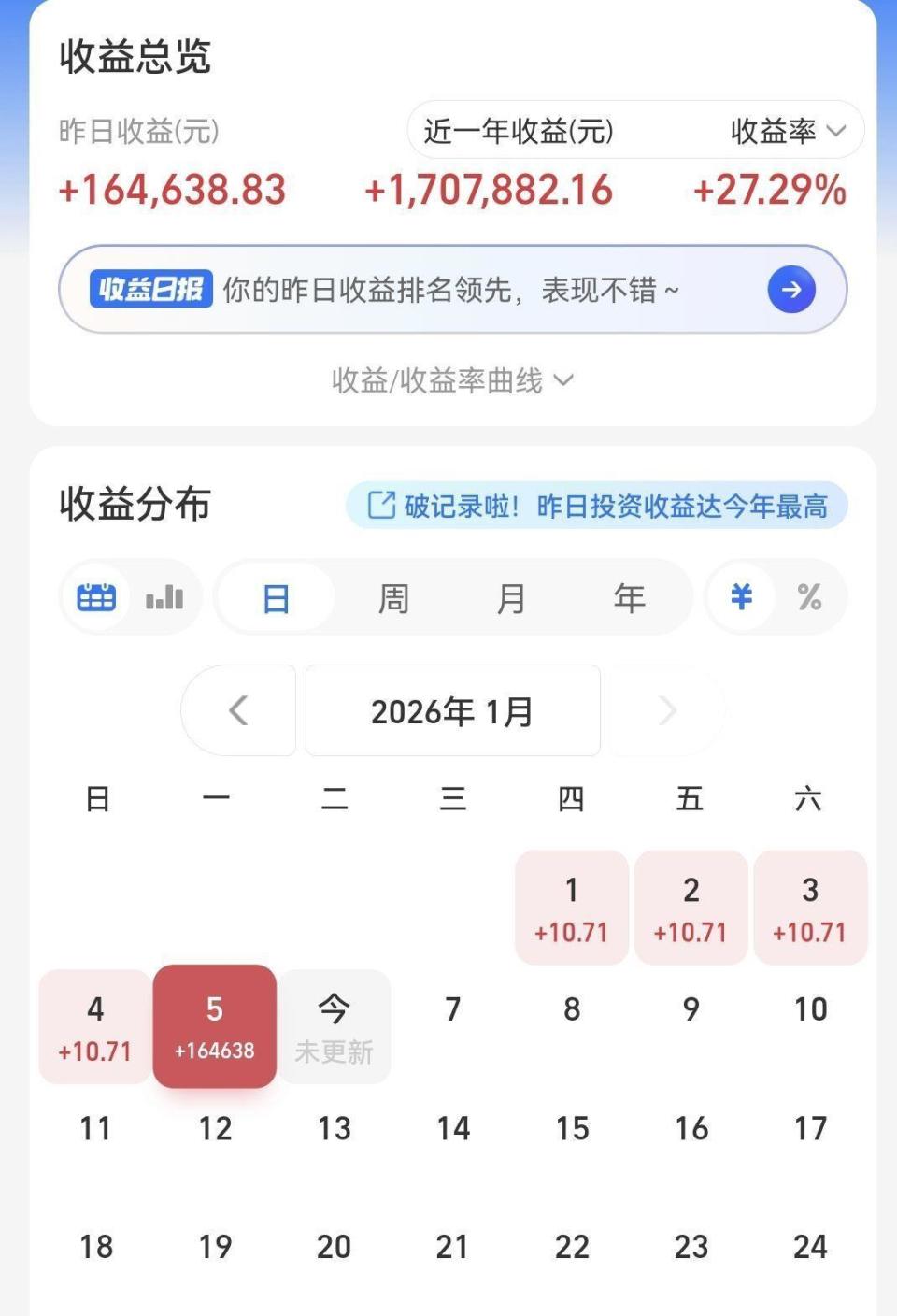Go to previous month with left arrow
The width and height of the screenshot is (897, 1316).
click(238, 710)
